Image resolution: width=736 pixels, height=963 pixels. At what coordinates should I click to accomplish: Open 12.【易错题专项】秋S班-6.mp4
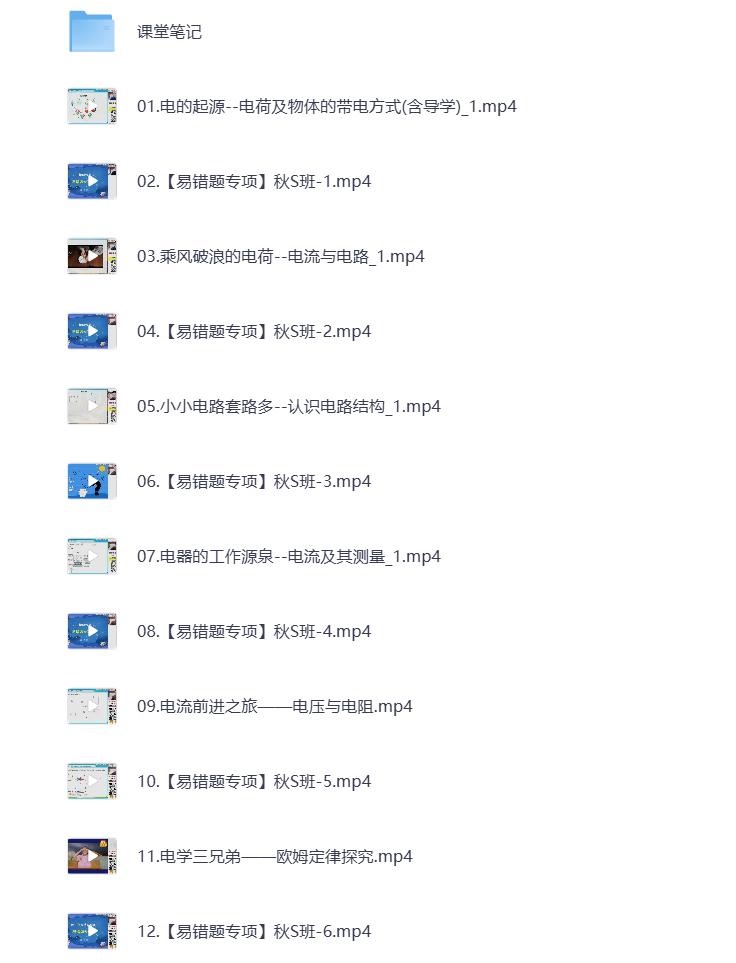point(254,932)
